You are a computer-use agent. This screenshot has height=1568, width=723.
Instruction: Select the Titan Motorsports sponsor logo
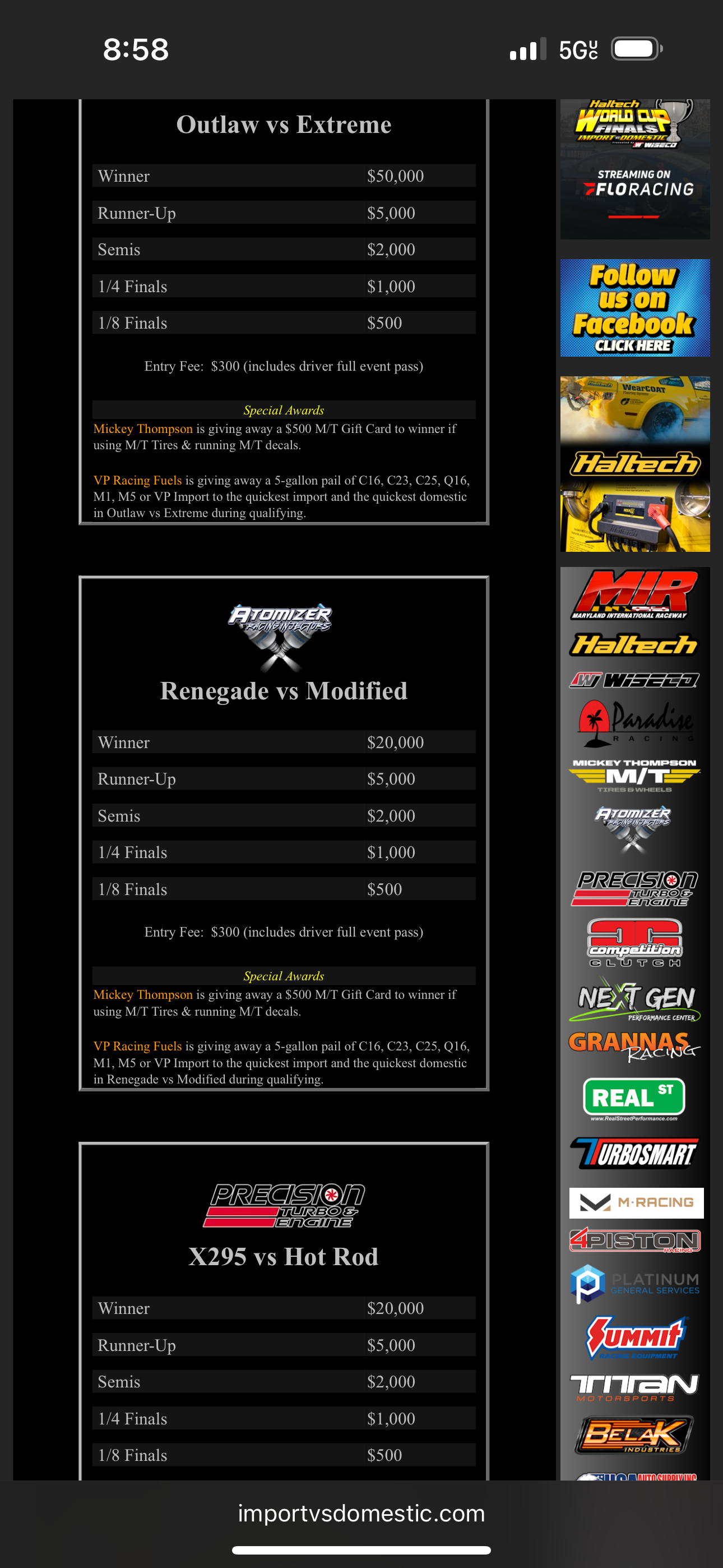634,1387
